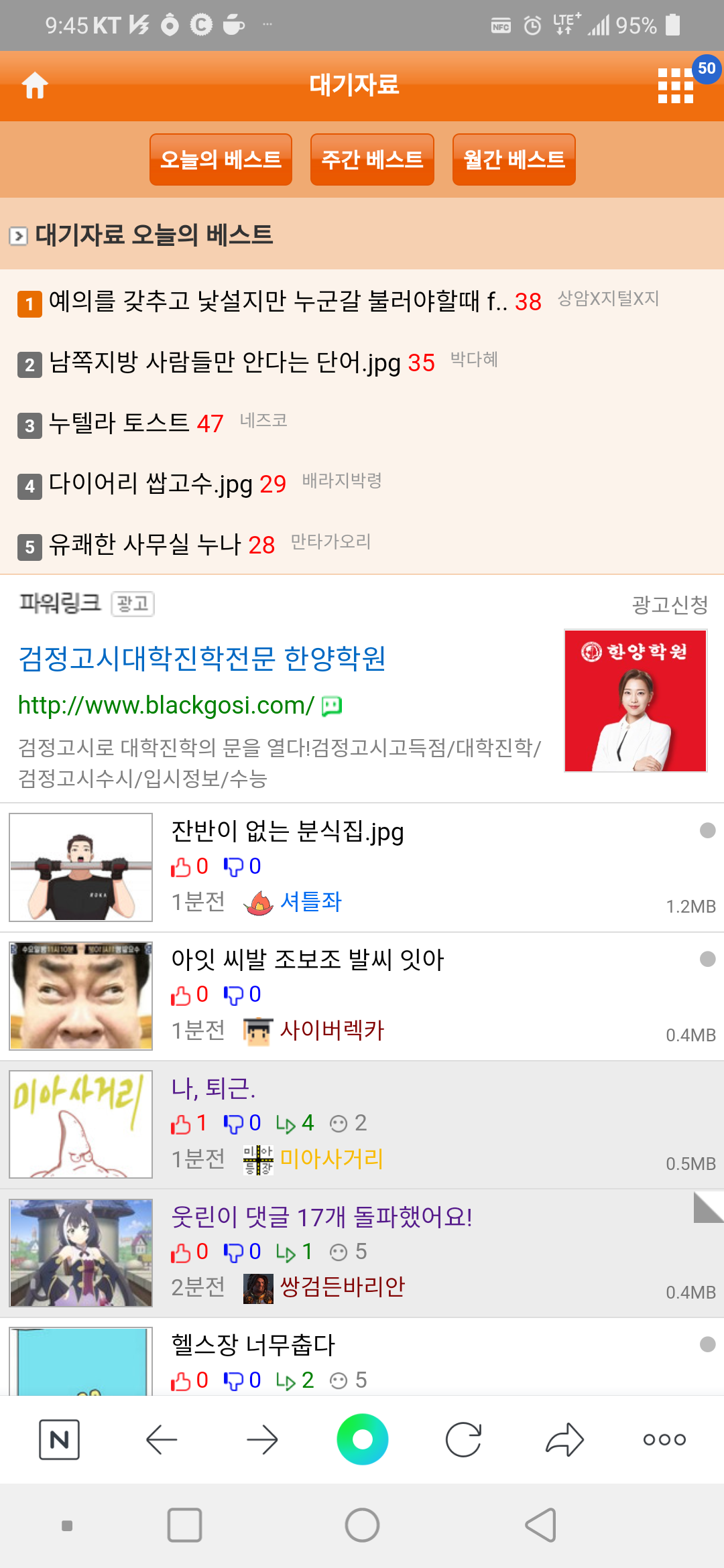Open the grid menu with 50 badge

click(676, 86)
